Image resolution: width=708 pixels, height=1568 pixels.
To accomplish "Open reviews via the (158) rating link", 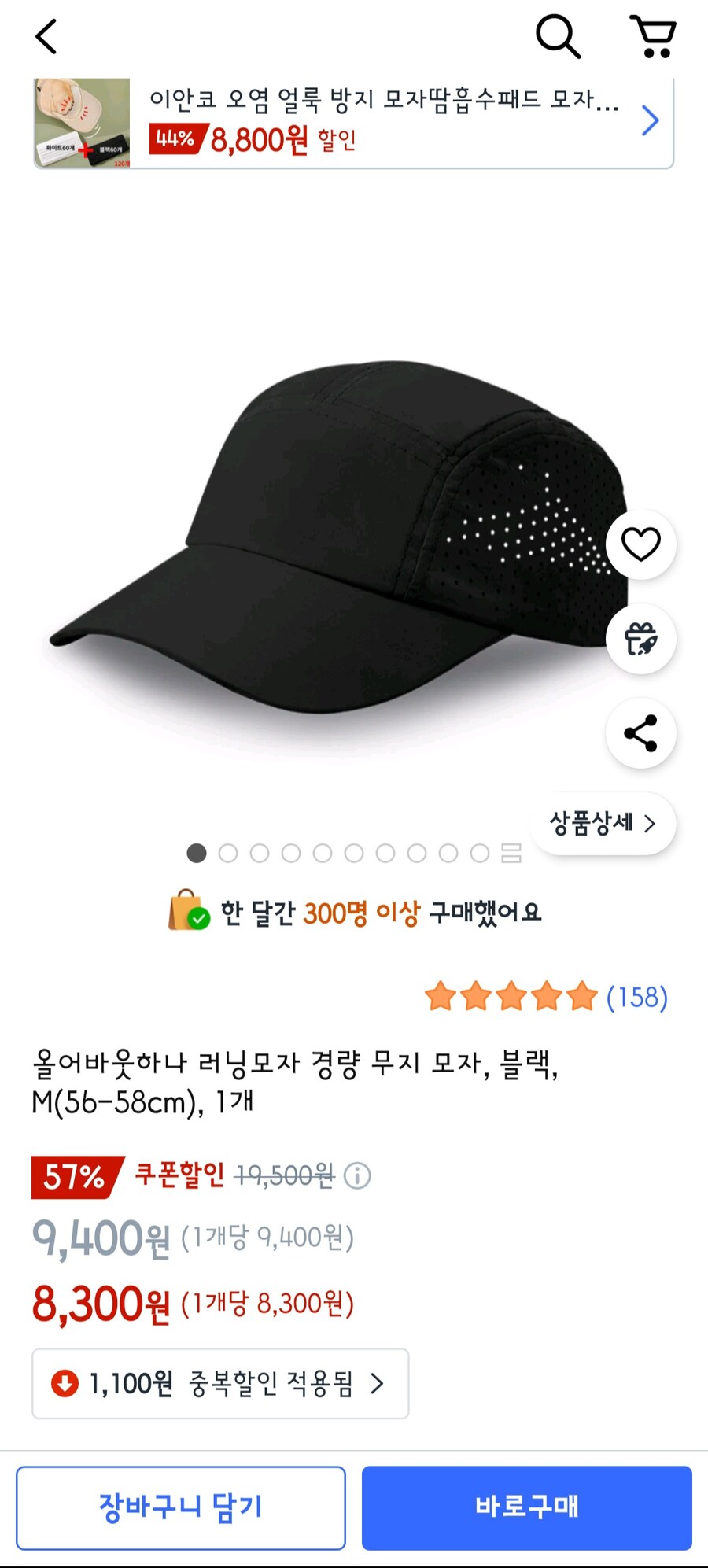I will pos(638,998).
